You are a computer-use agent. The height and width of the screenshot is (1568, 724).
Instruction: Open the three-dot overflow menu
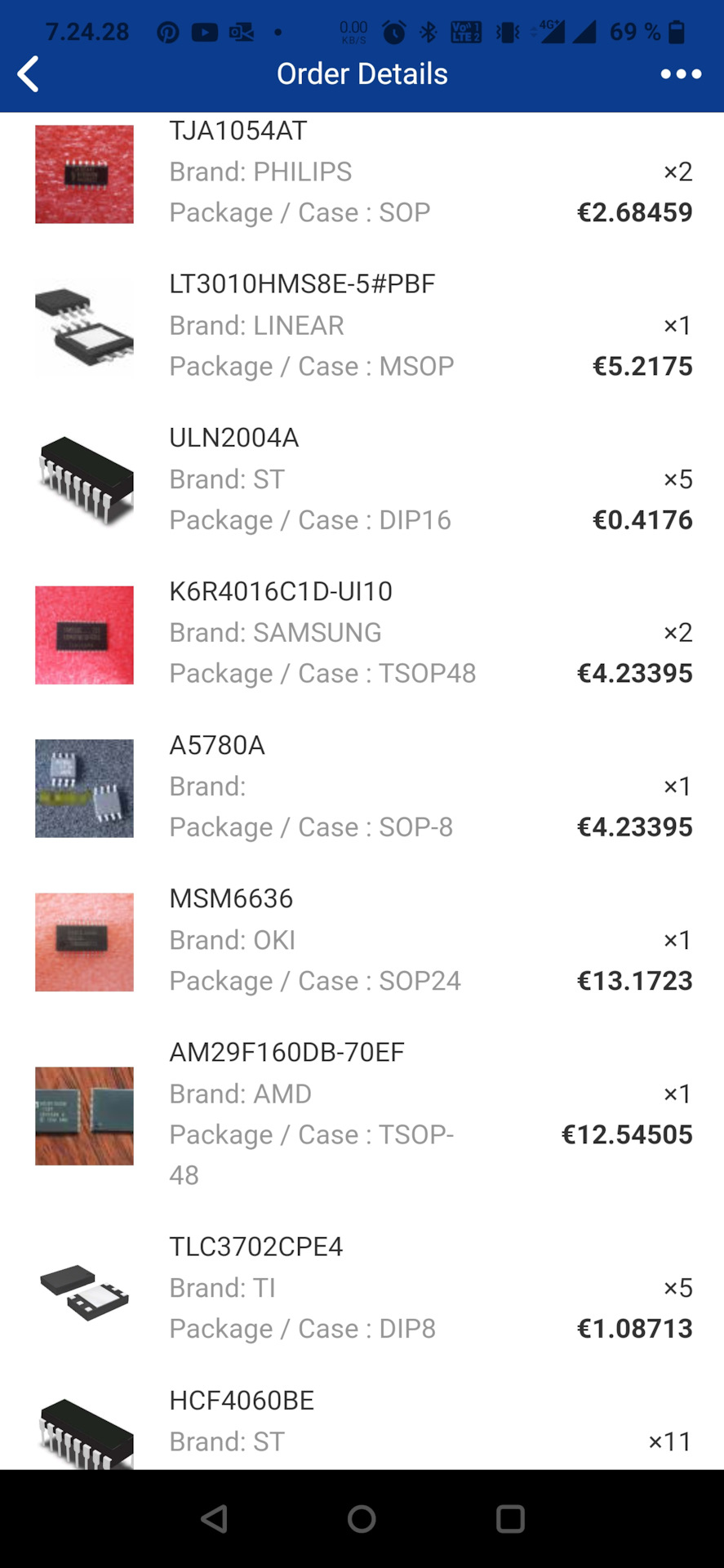(681, 73)
